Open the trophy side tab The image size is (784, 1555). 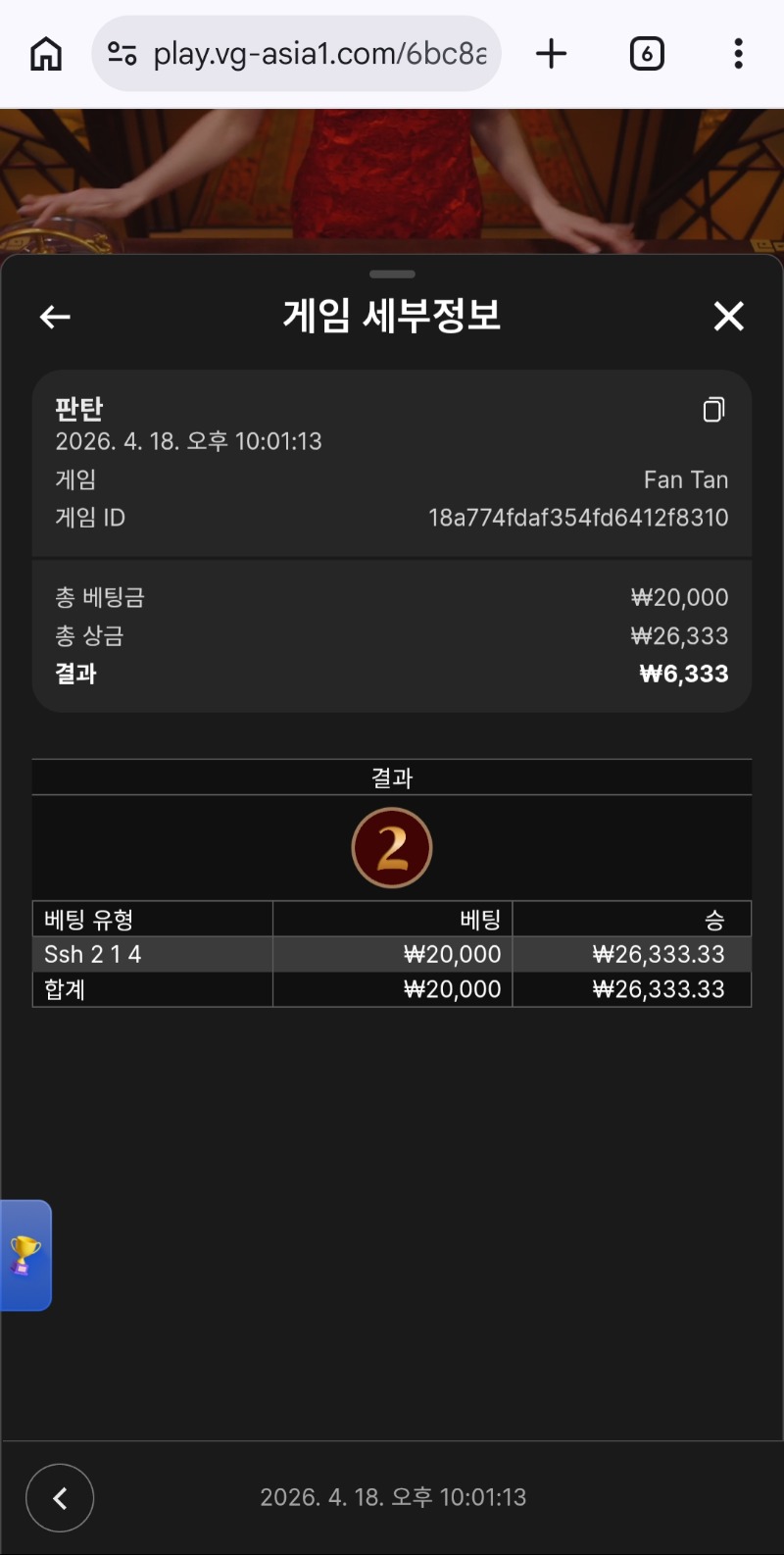(25, 1255)
